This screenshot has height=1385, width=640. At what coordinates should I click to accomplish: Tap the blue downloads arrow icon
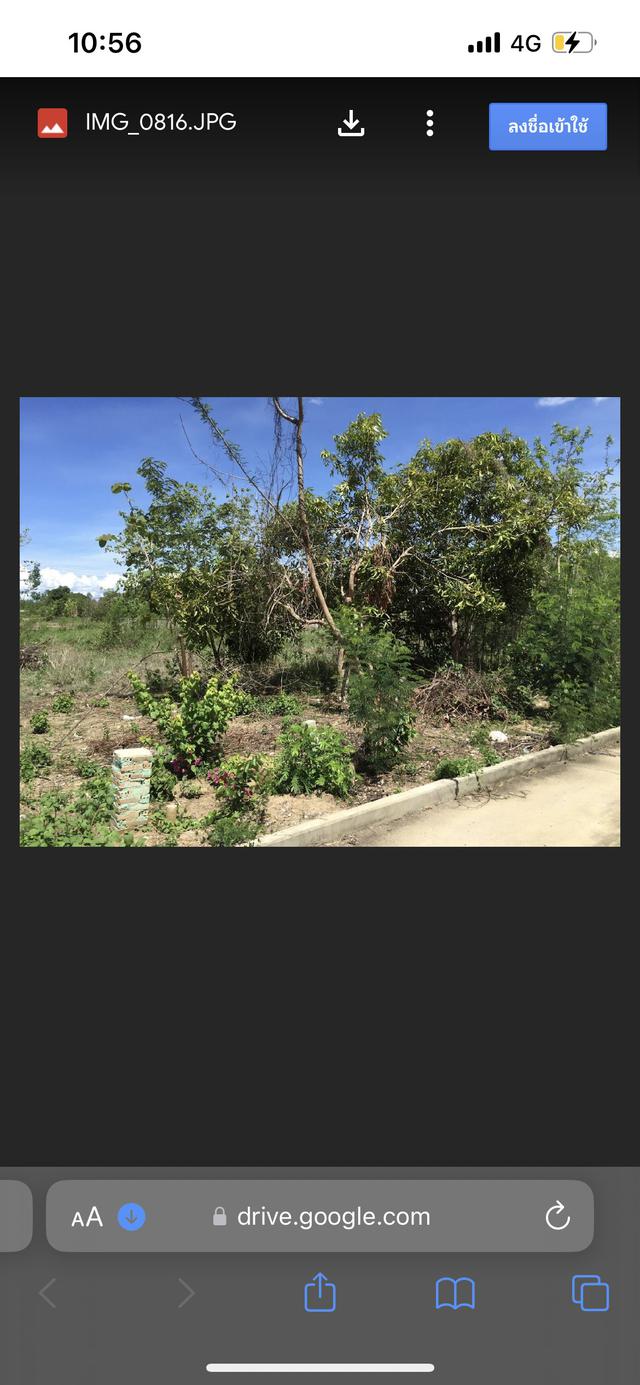coord(132,1217)
